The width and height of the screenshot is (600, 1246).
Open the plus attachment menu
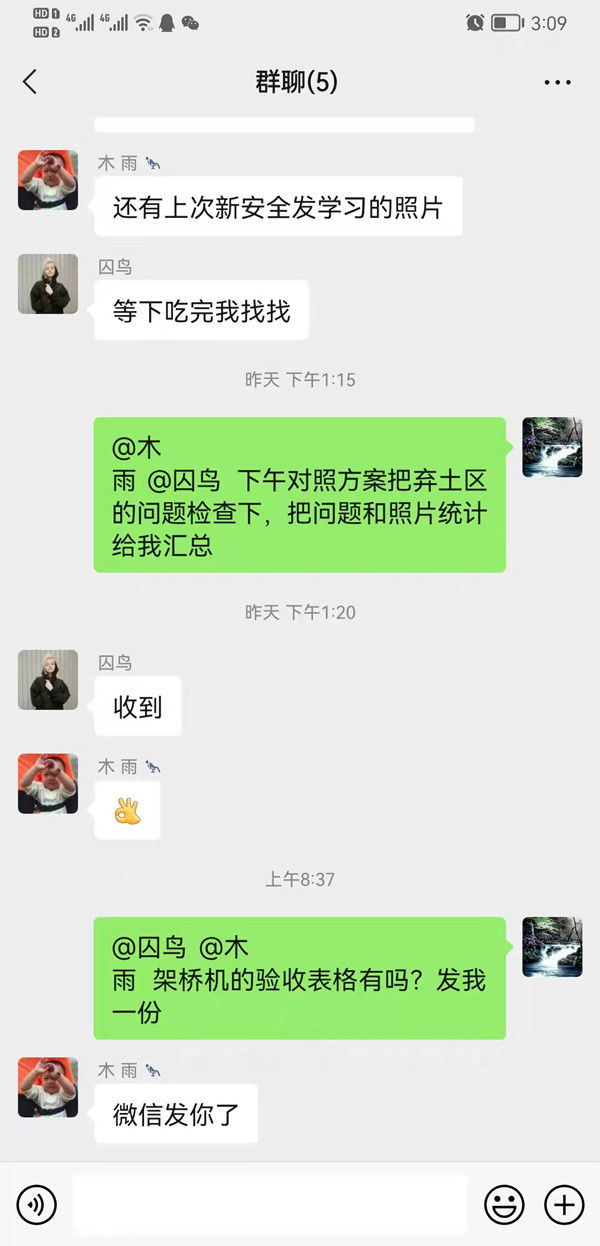564,1204
